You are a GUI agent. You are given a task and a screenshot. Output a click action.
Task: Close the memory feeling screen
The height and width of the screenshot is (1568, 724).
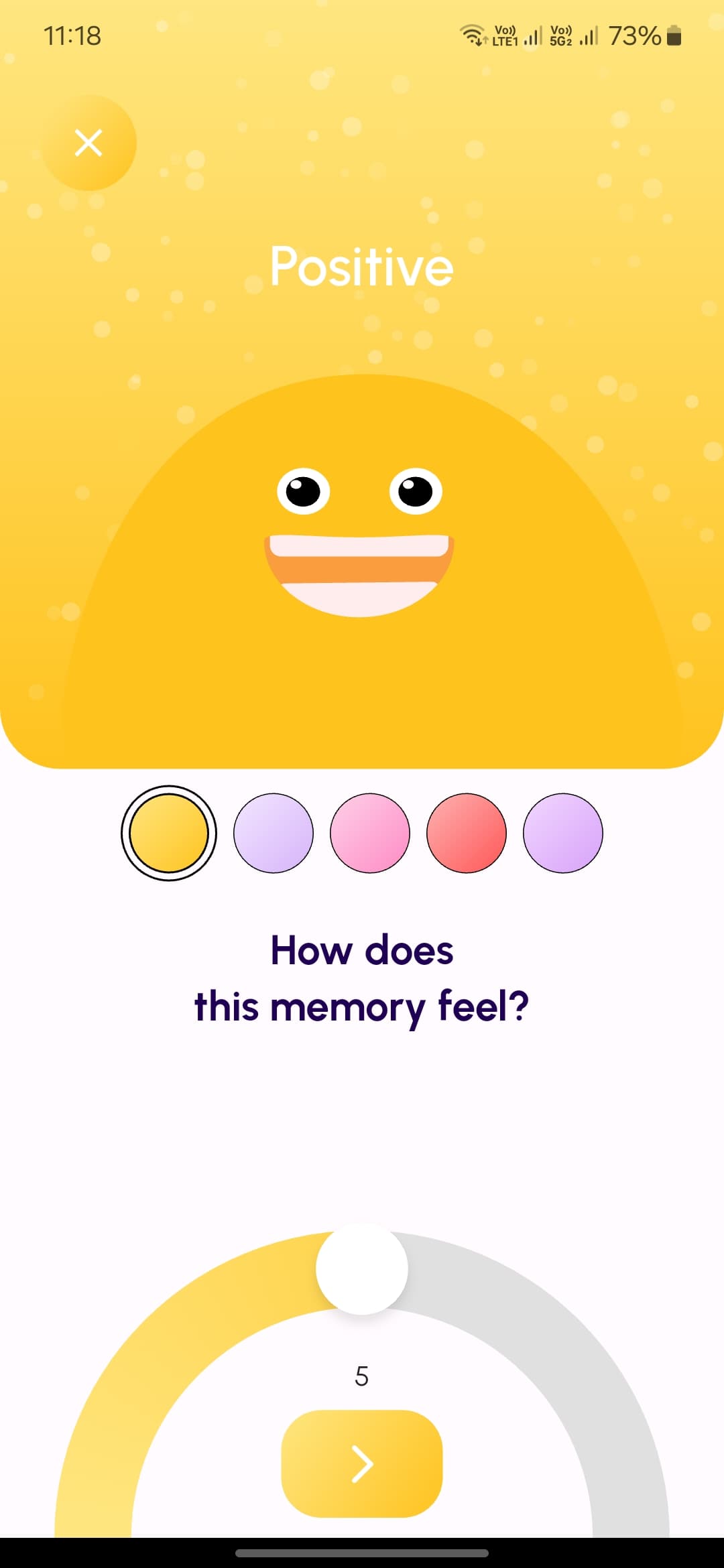coord(88,143)
